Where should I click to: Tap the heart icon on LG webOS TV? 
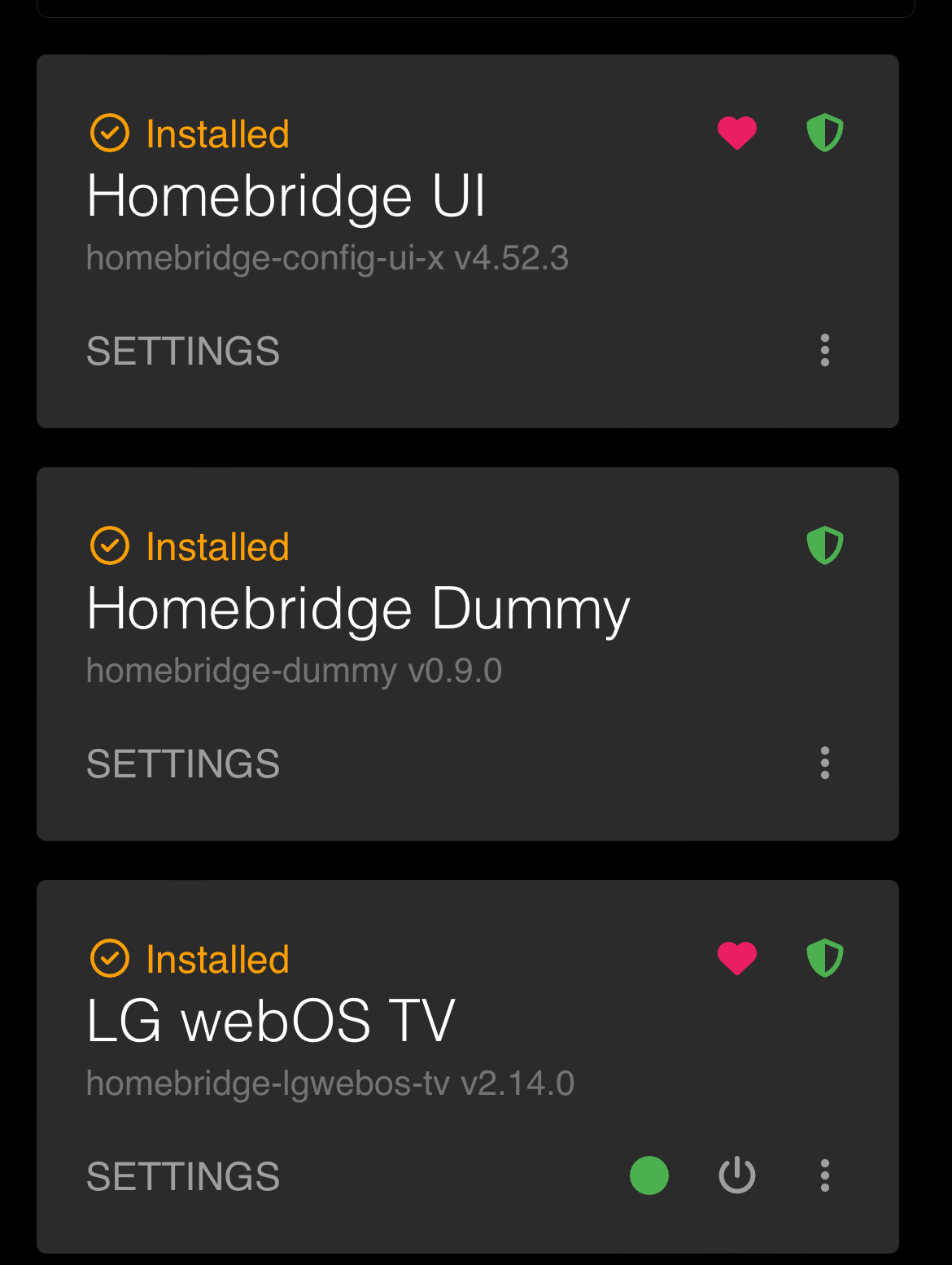point(737,958)
